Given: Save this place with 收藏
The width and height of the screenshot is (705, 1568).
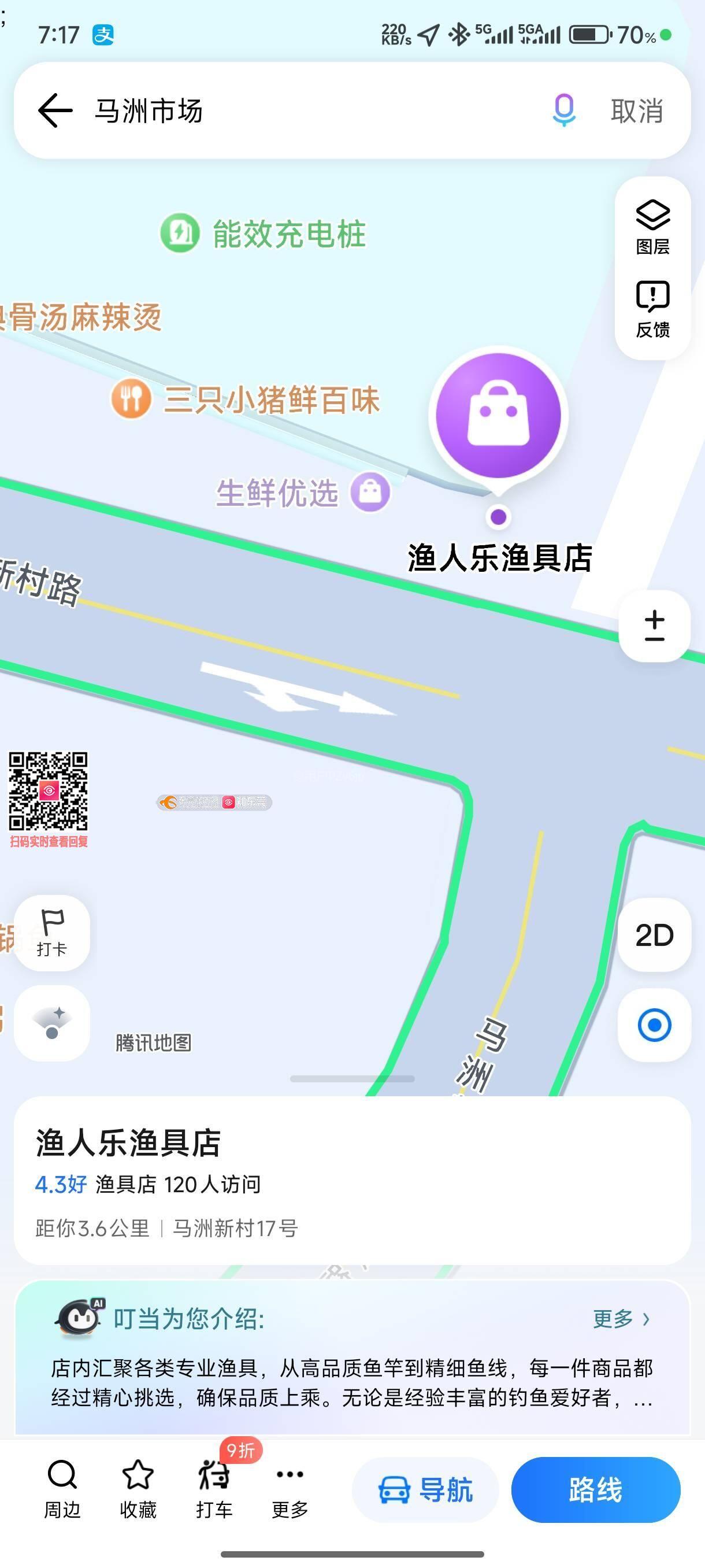Looking at the screenshot, I should 138,1489.
